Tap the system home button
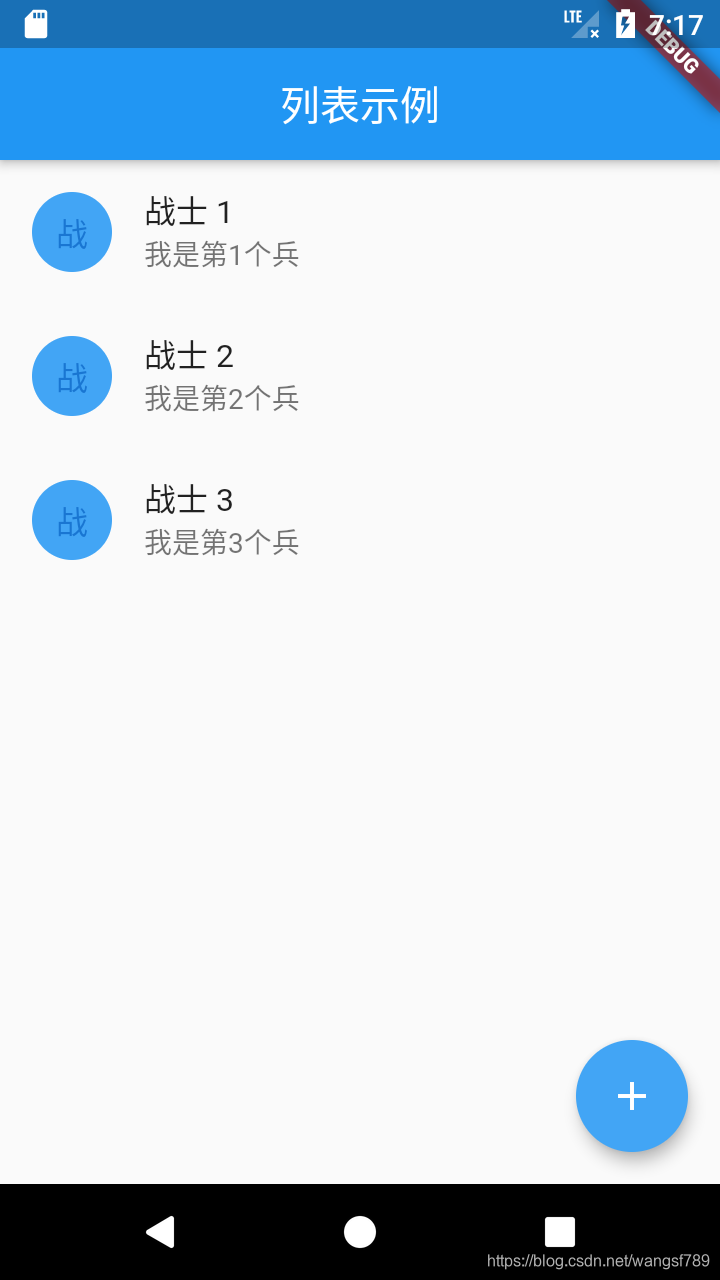 360,1232
